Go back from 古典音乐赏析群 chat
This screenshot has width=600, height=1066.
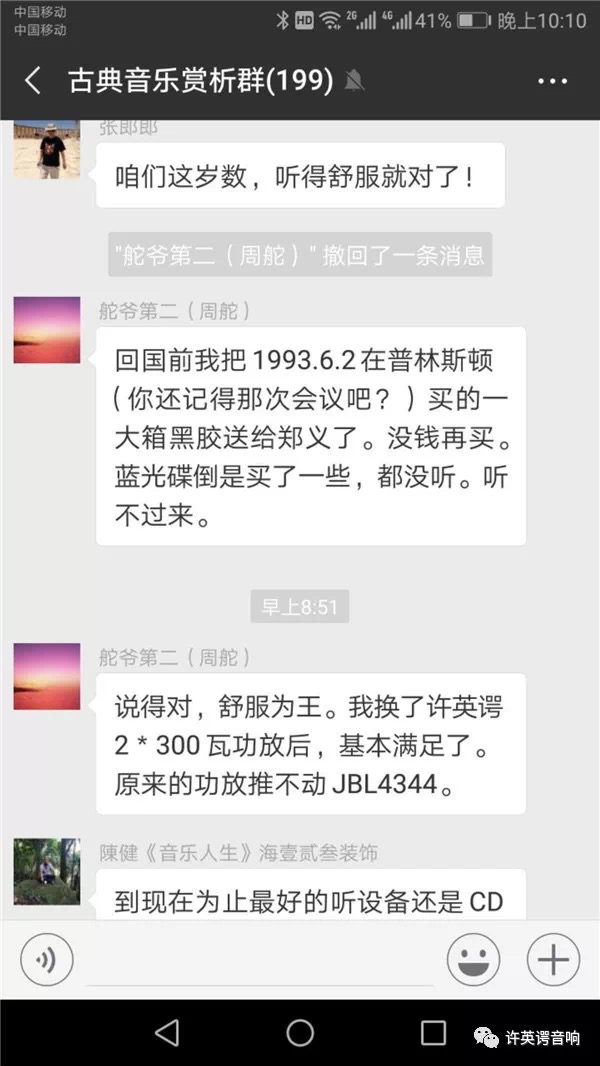[x=33, y=81]
